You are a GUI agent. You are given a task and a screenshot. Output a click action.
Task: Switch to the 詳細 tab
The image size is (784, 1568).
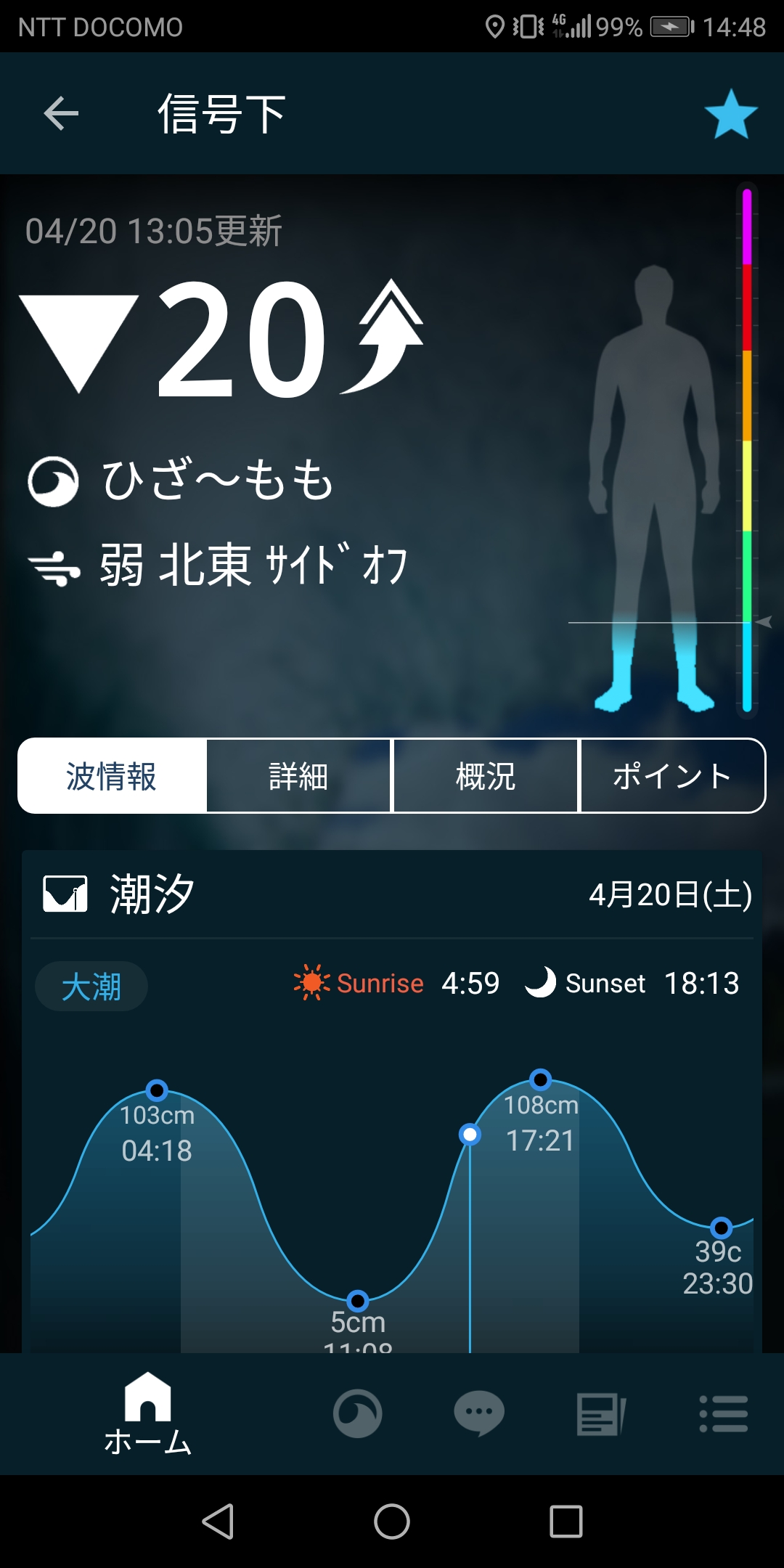pos(298,776)
